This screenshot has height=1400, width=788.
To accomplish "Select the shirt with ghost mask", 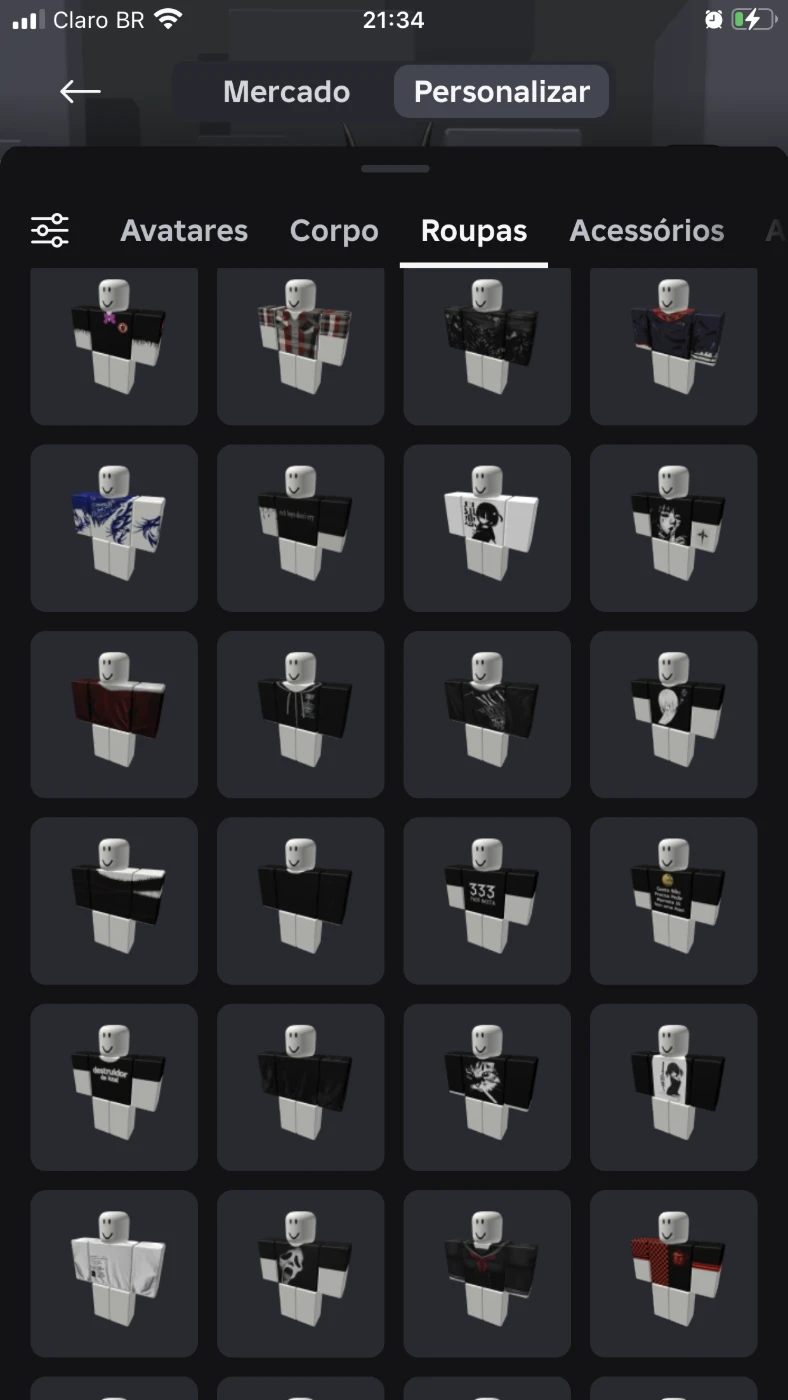I will (x=300, y=1273).
